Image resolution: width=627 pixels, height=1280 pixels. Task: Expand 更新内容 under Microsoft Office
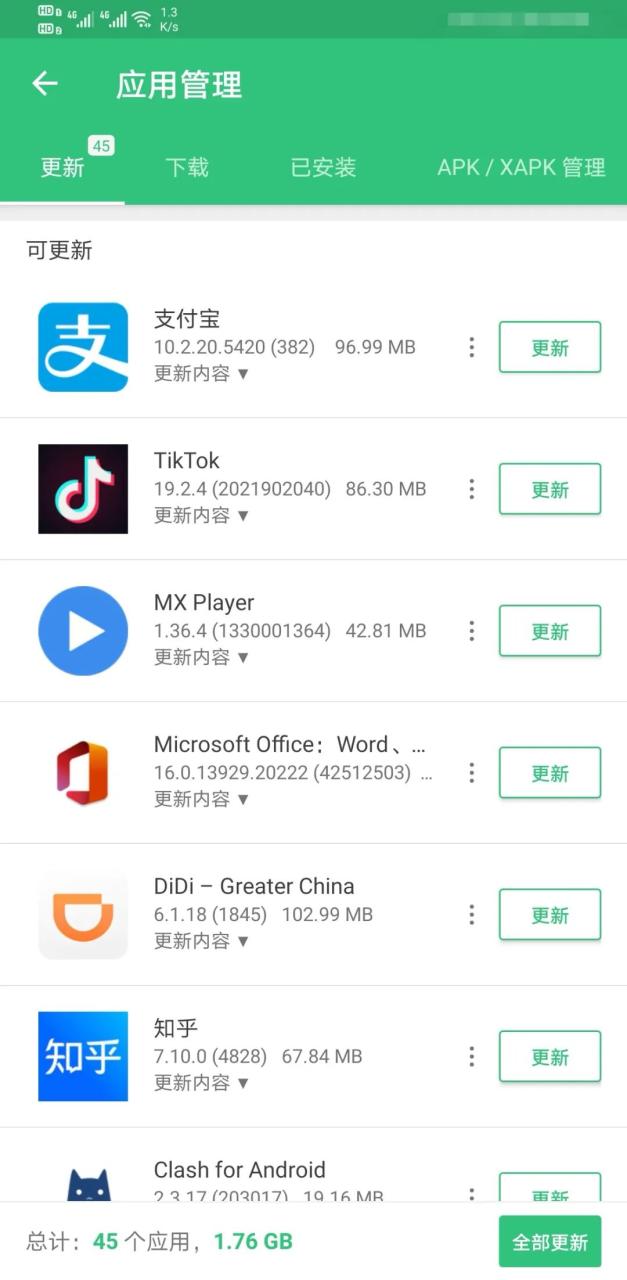[201, 800]
